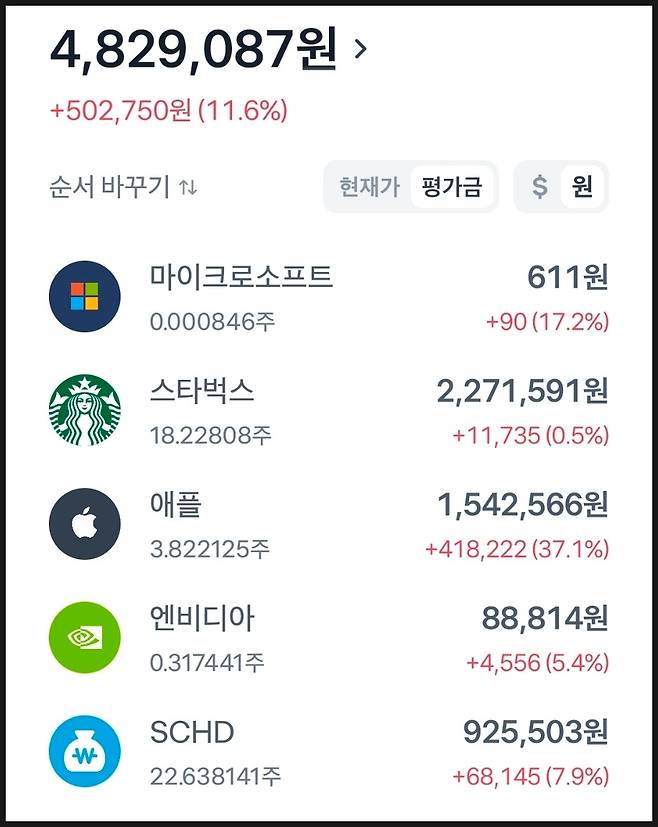658x827 pixels.
Task: Open the 애플 position
Action: (x=328, y=524)
